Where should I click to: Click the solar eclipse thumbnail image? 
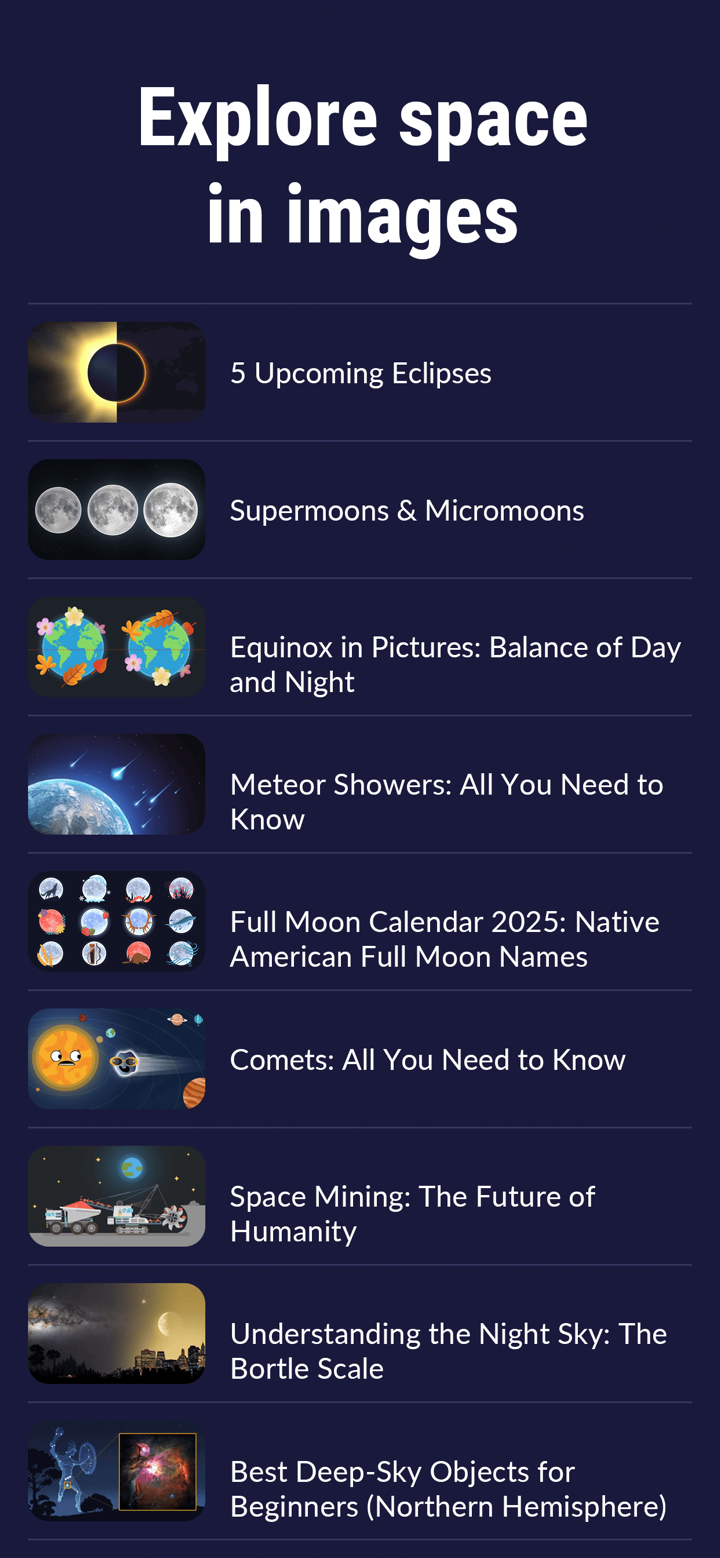(x=117, y=371)
